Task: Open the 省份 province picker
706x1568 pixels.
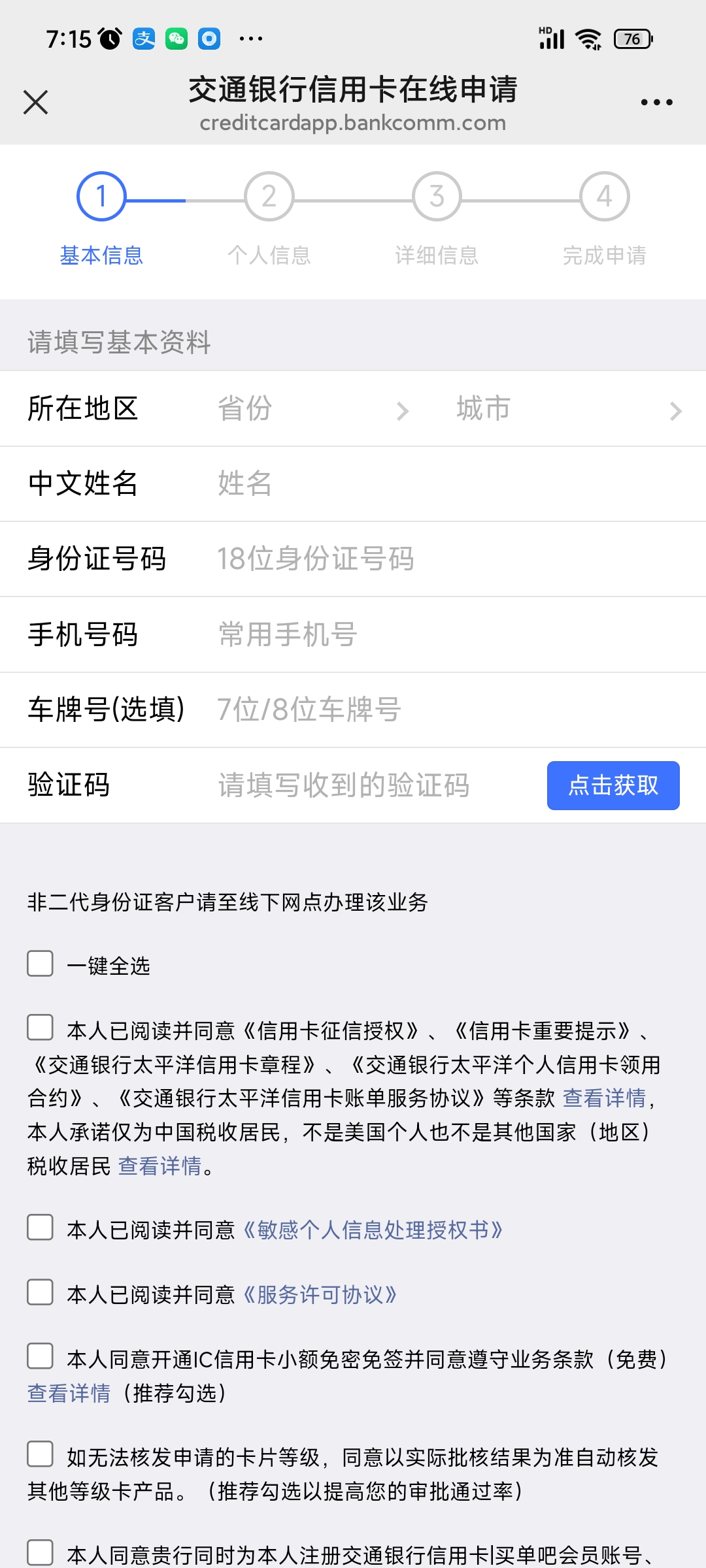Action: [312, 409]
